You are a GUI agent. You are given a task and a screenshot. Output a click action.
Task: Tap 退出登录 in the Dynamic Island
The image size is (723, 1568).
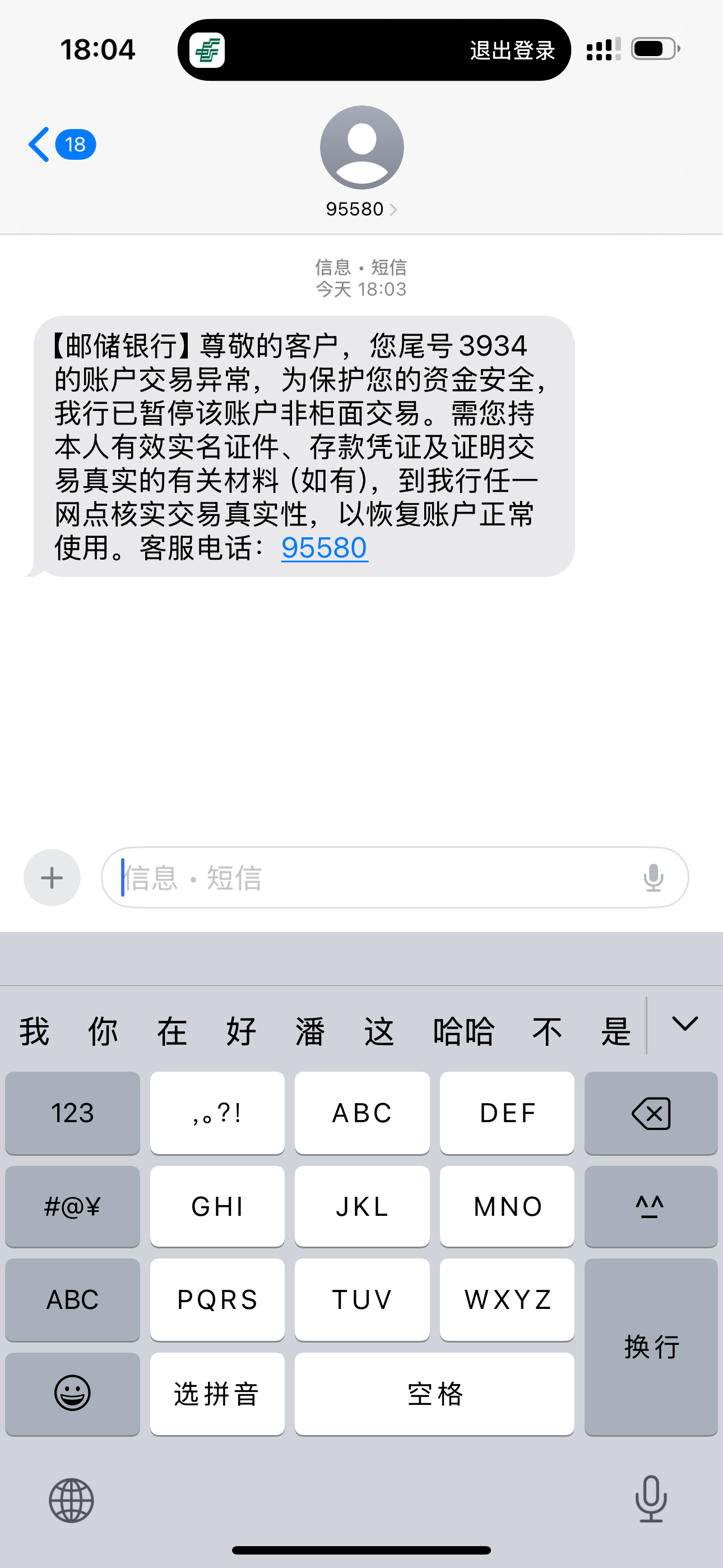point(512,50)
